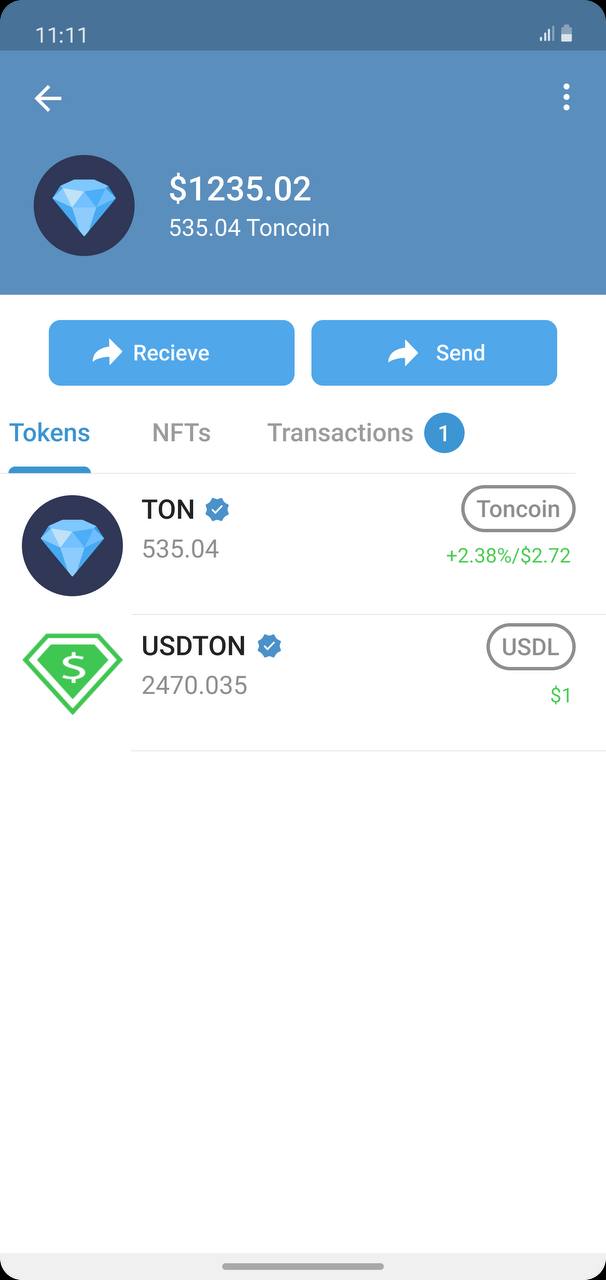
Task: Go back using the arrow icon
Action: click(48, 98)
